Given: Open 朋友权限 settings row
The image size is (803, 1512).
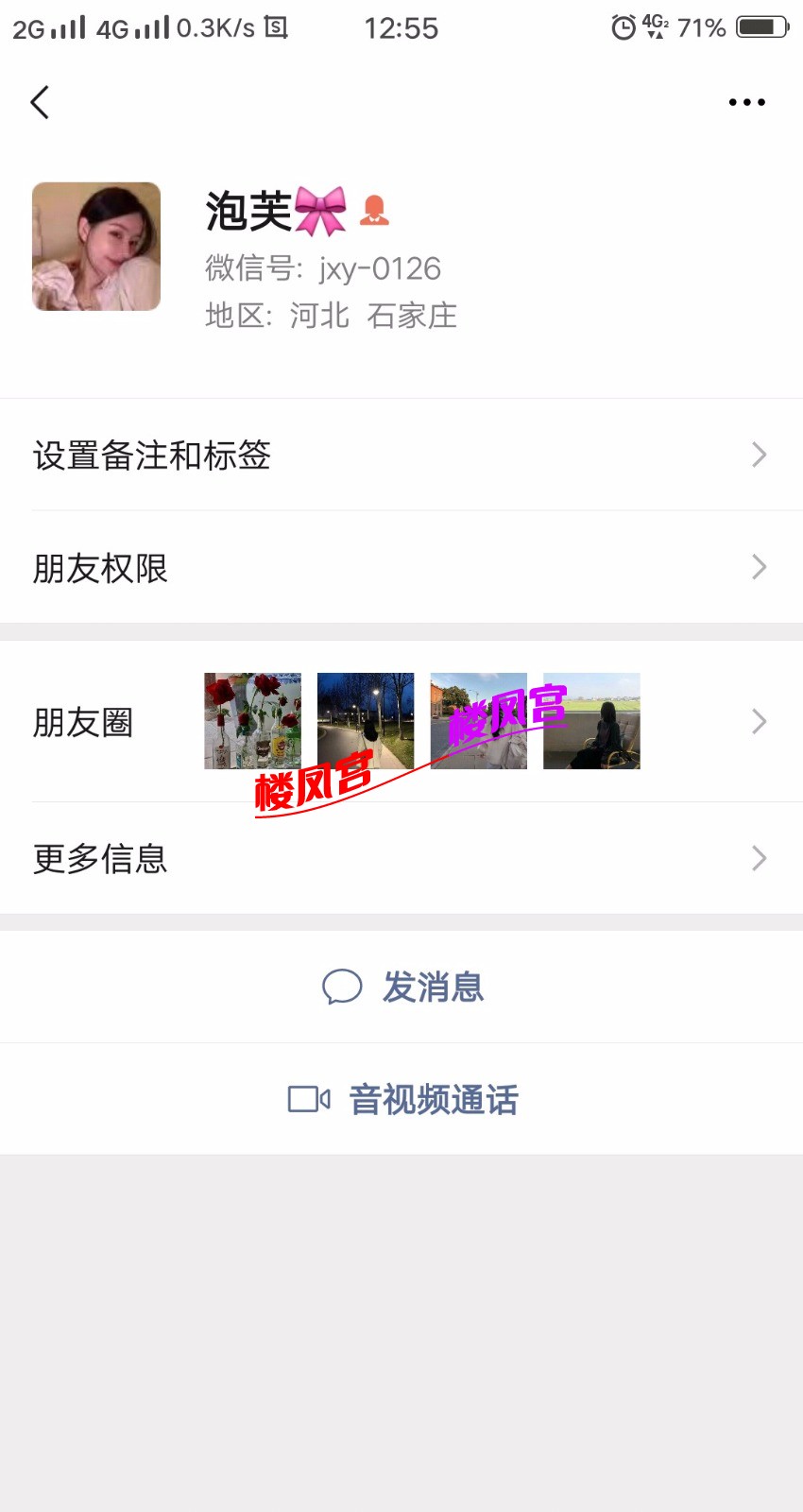Looking at the screenshot, I should 401,568.
